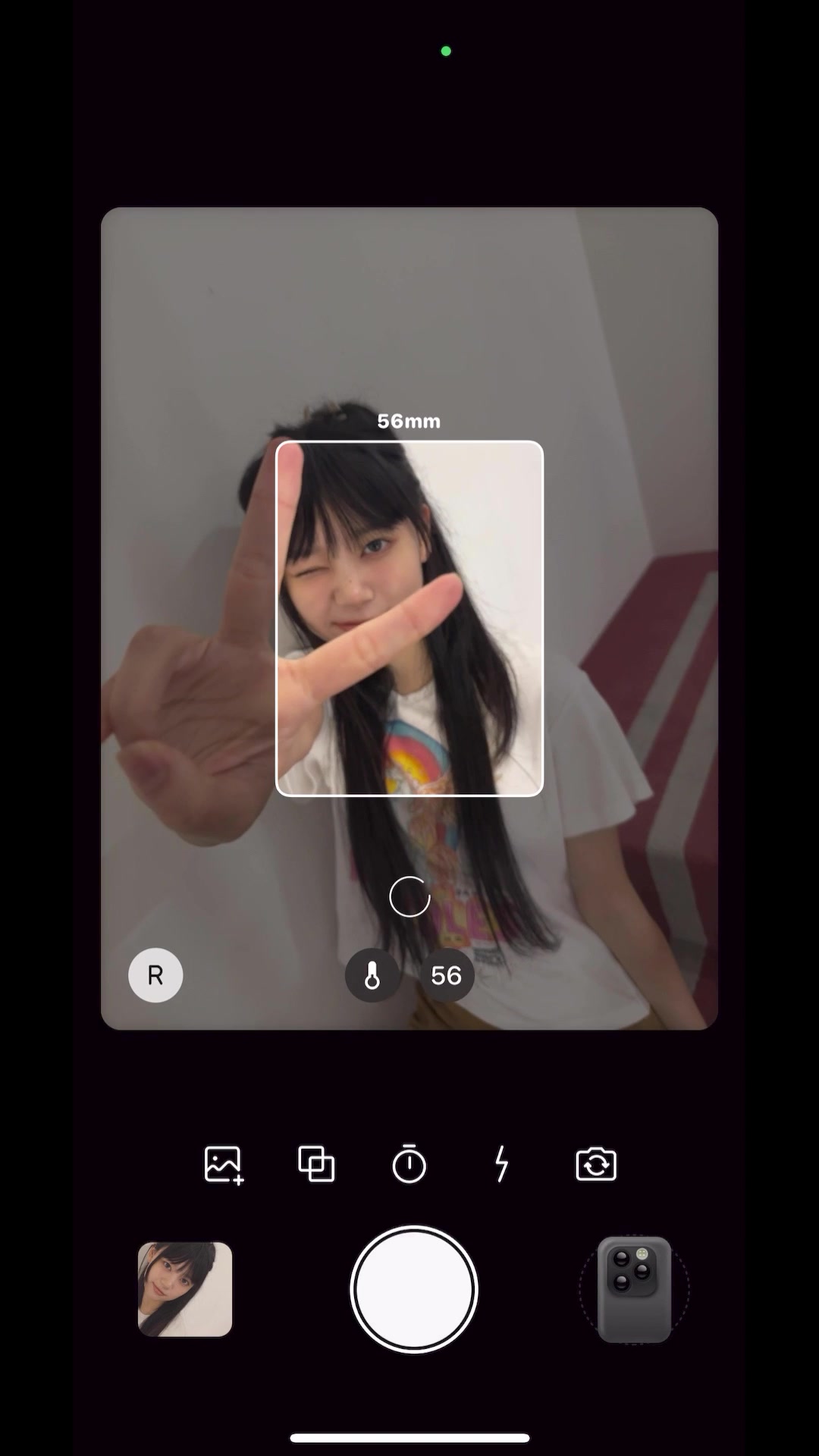This screenshot has width=819, height=1456.
Task: Tap the 56 focal length button
Action: [x=447, y=975]
